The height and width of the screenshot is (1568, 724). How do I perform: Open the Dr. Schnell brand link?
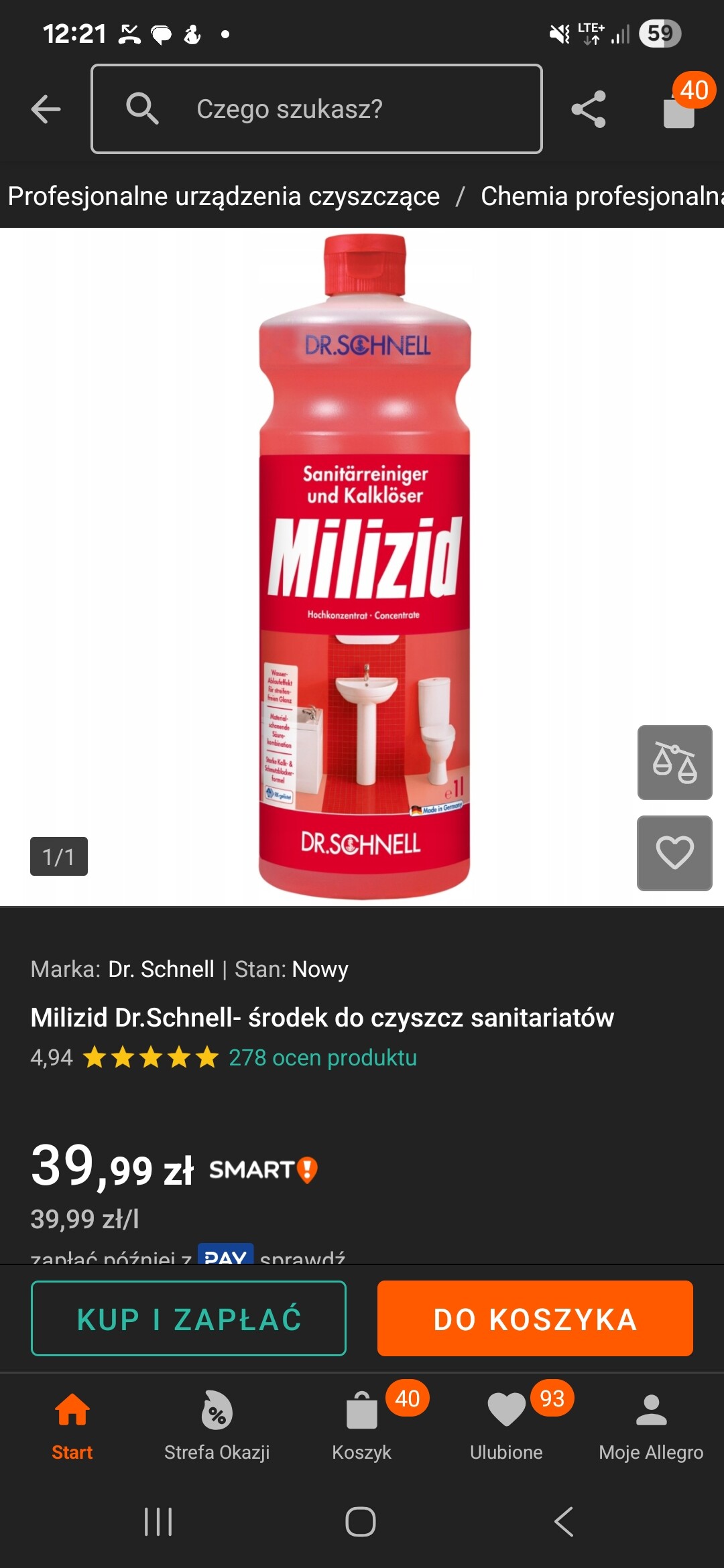pyautogui.click(x=161, y=969)
